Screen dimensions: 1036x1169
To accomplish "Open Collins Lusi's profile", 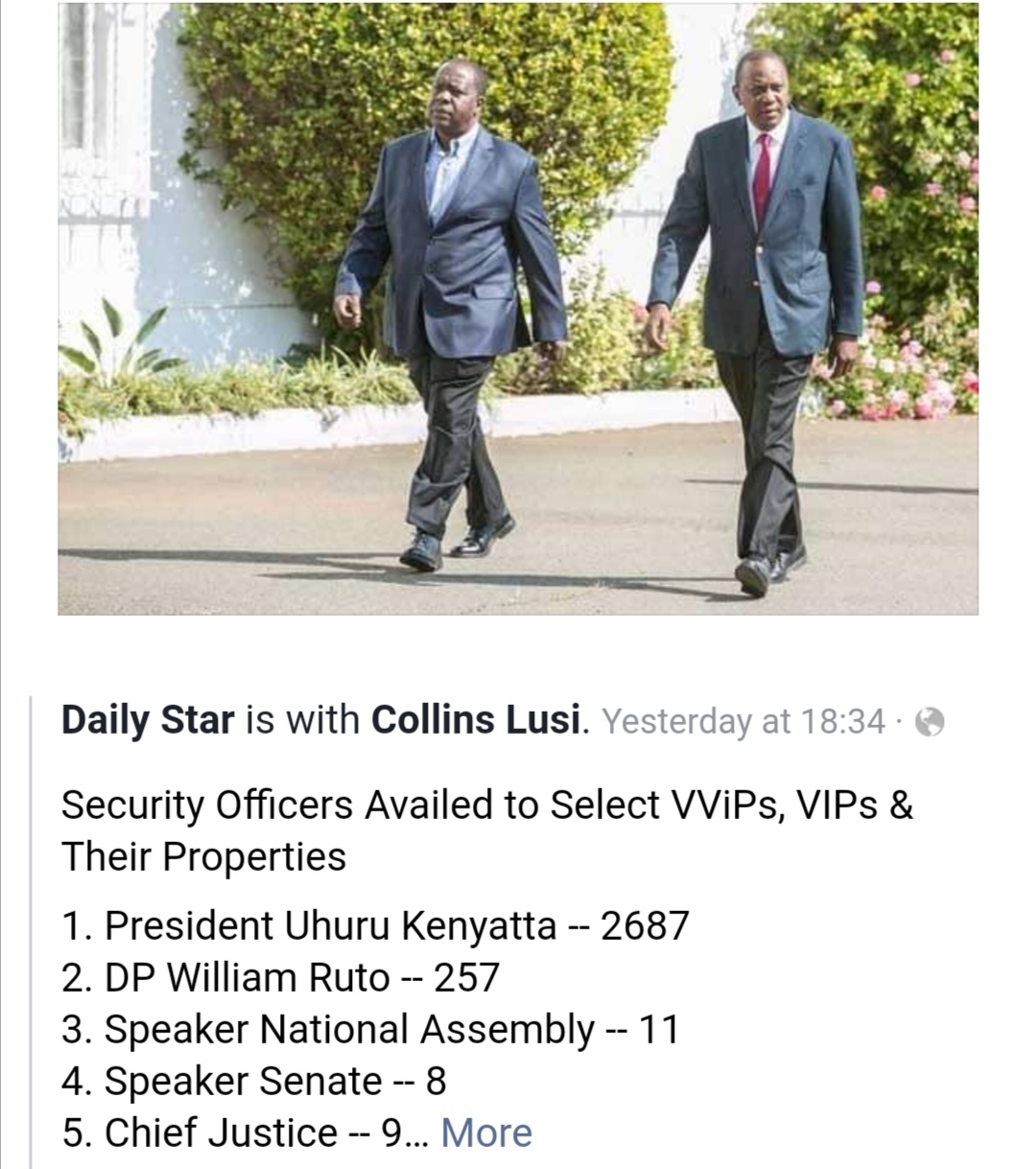I will pyautogui.click(x=477, y=719).
